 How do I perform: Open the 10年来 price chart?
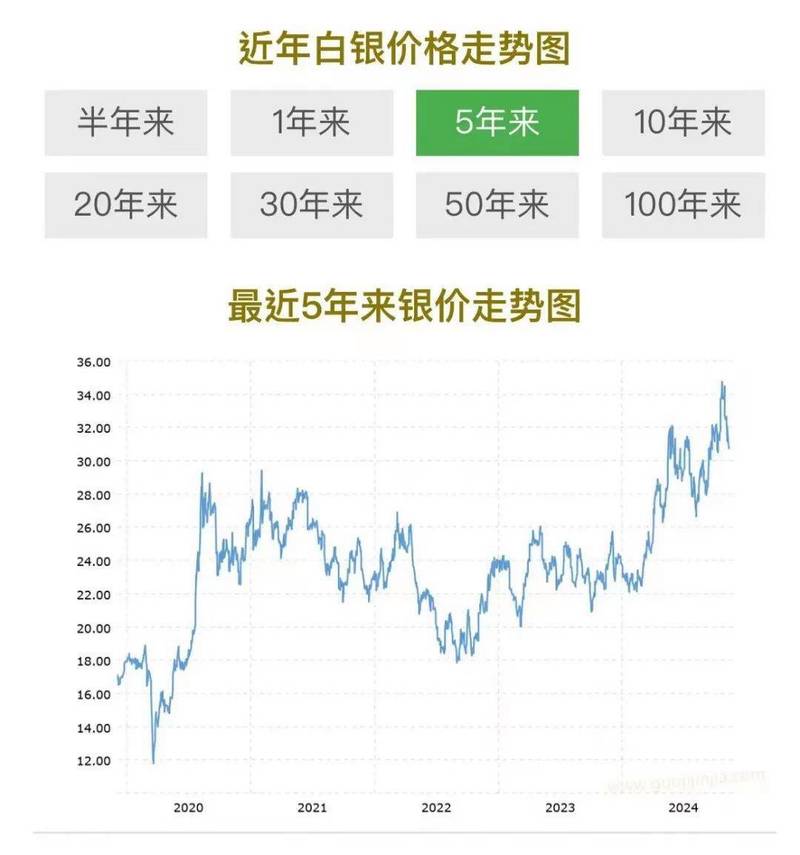[x=685, y=121]
